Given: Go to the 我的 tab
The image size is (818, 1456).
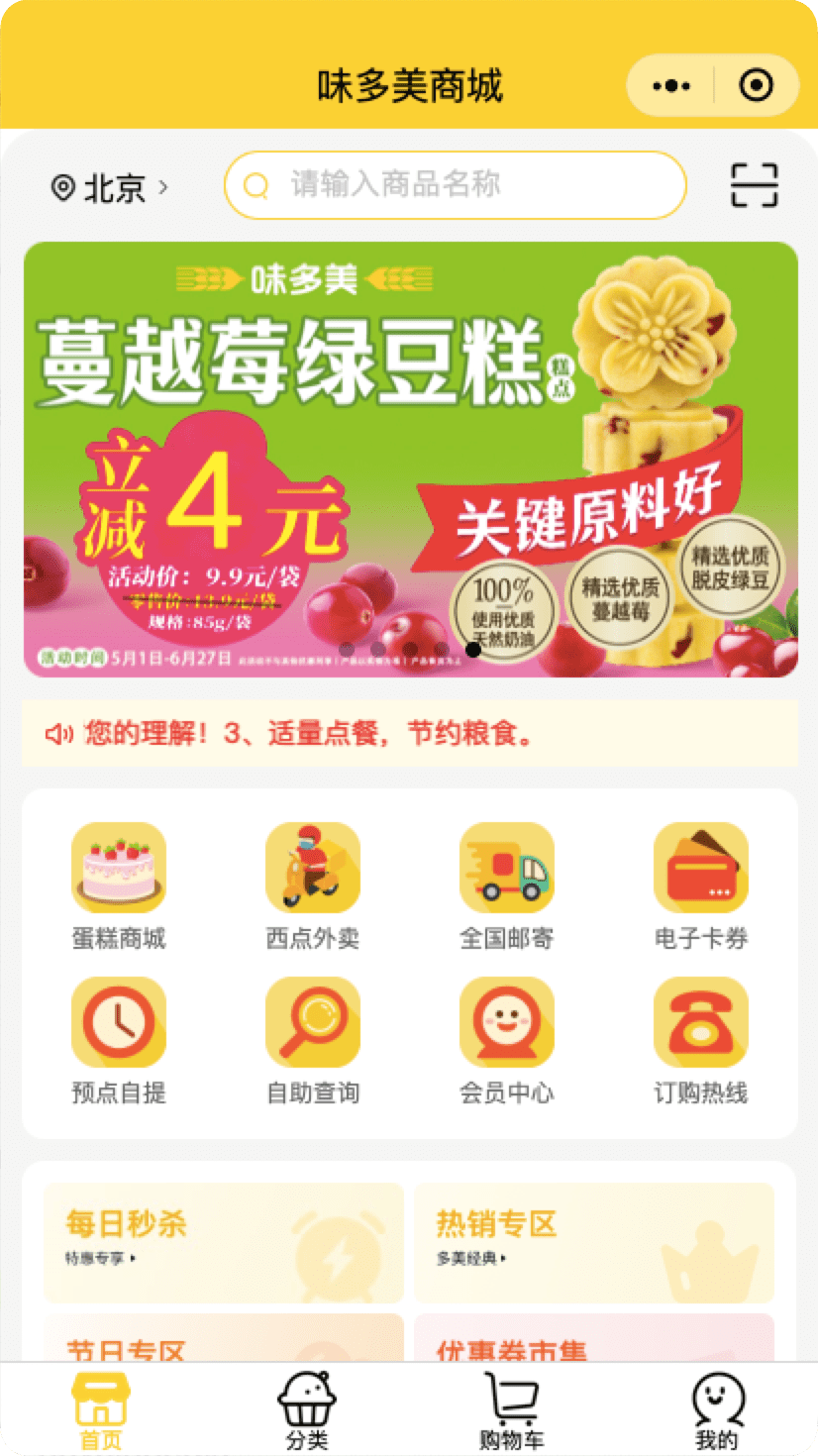Looking at the screenshot, I should pos(716,1410).
